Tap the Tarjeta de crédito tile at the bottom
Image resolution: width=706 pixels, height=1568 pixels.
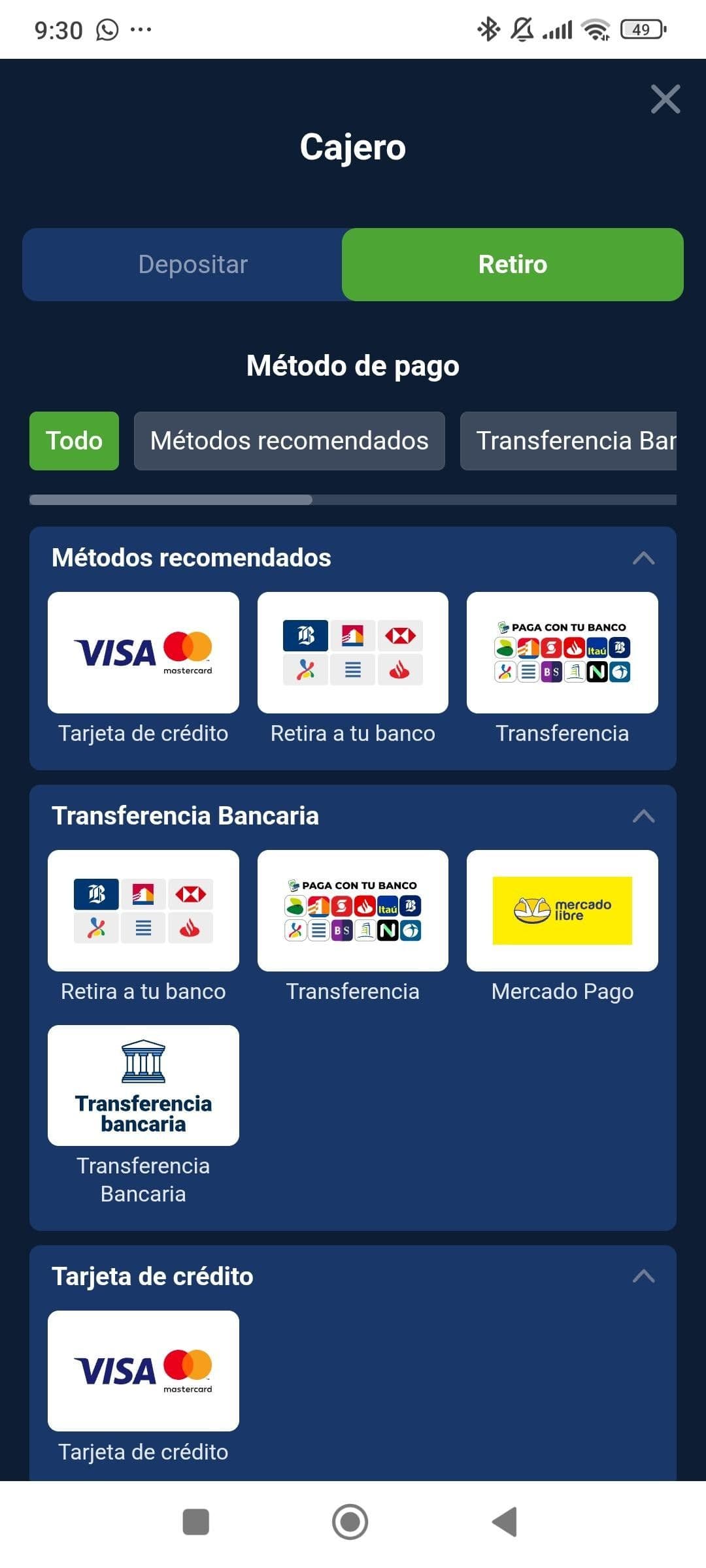tap(143, 1370)
